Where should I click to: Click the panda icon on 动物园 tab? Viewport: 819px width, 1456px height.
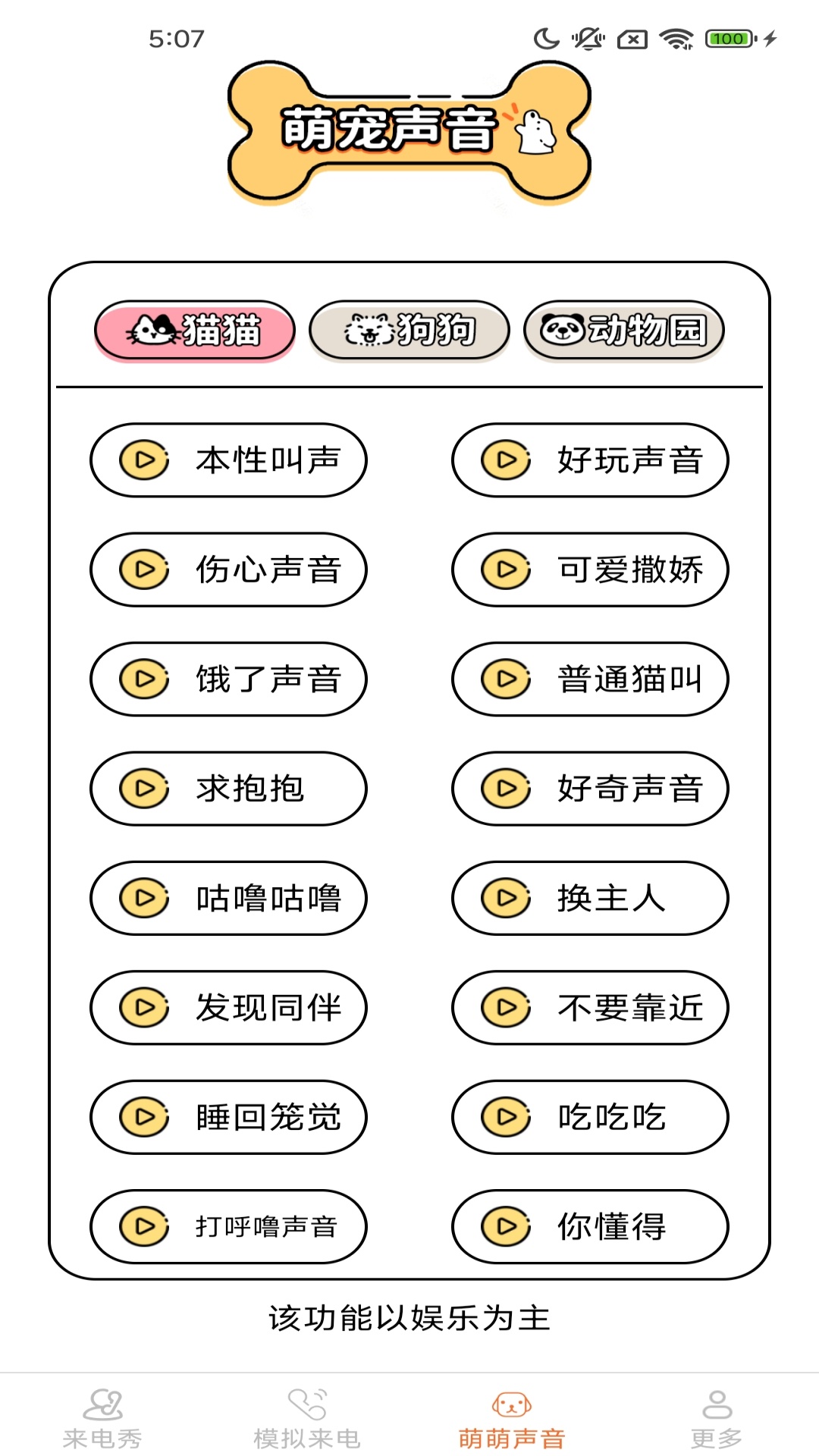pos(563,328)
